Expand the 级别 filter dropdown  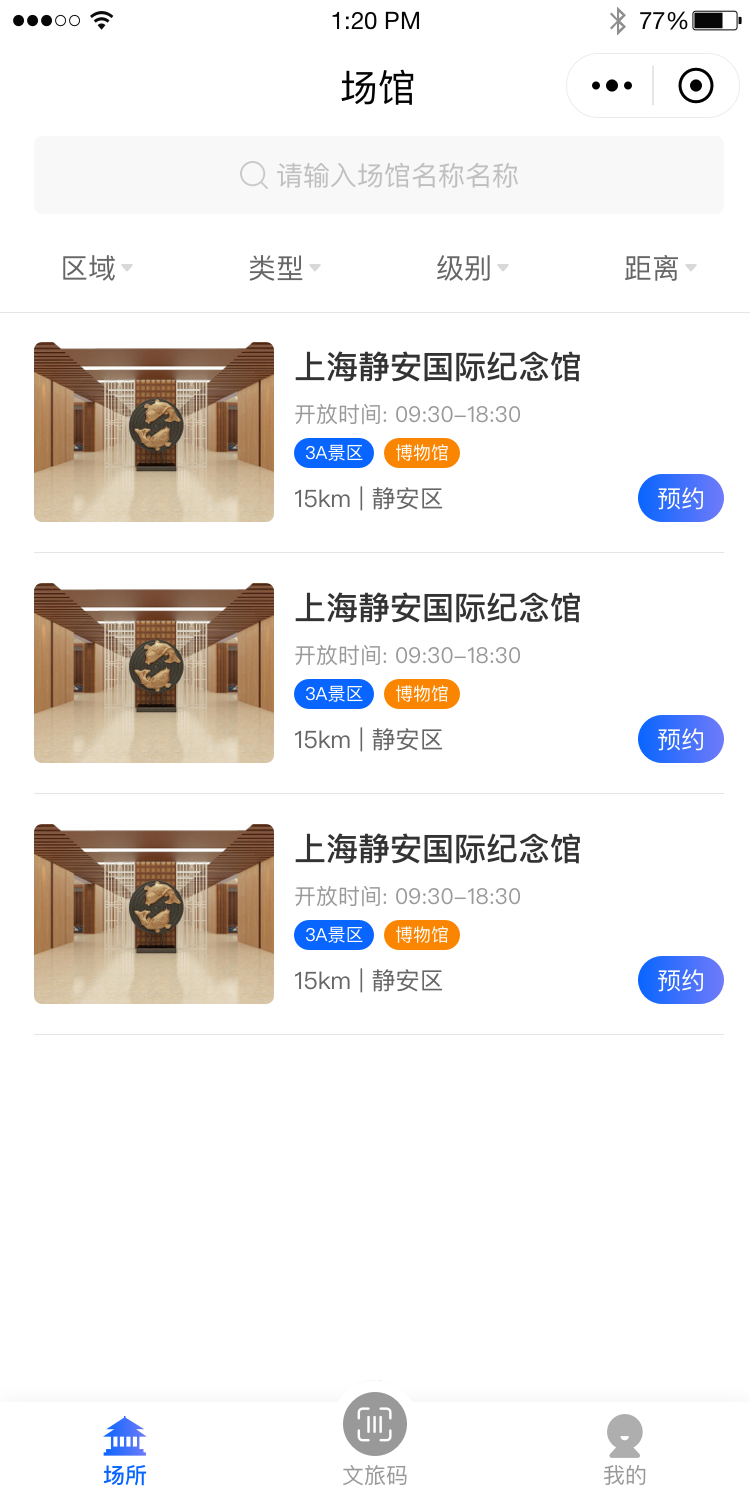[472, 268]
